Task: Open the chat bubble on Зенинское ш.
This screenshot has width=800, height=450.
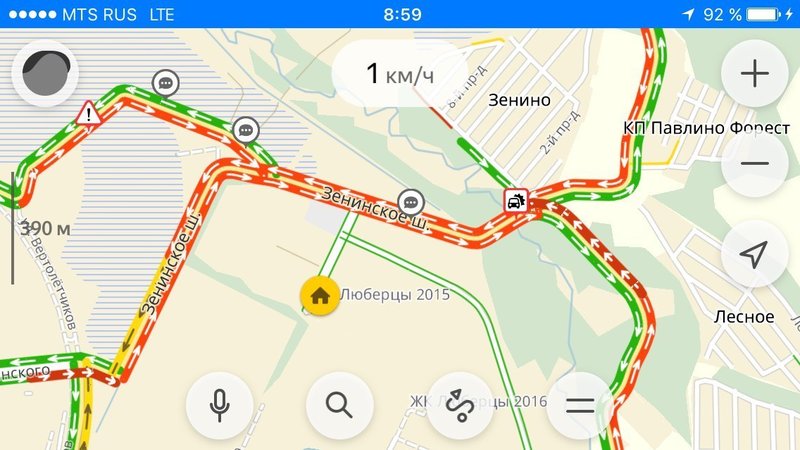Action: point(410,201)
